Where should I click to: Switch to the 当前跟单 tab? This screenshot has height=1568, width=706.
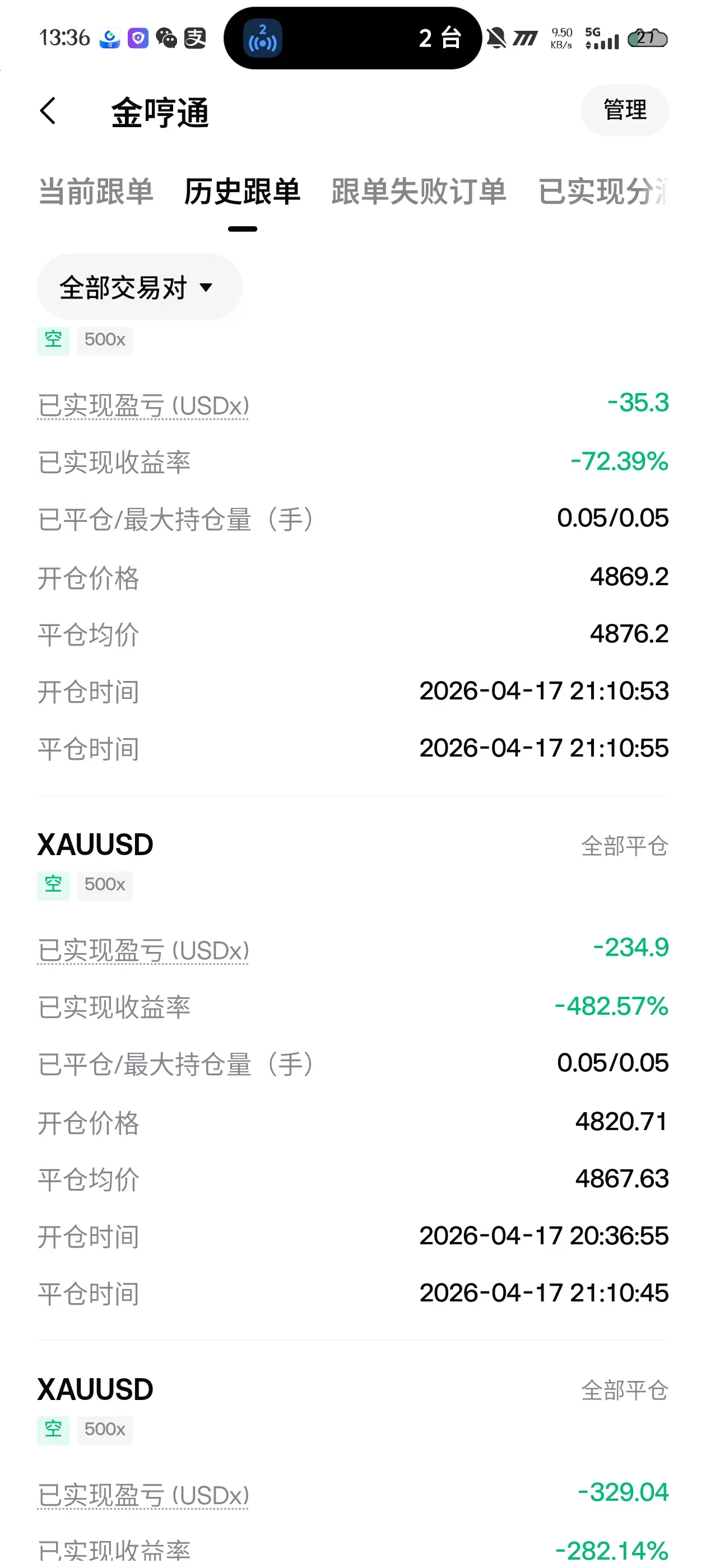96,192
